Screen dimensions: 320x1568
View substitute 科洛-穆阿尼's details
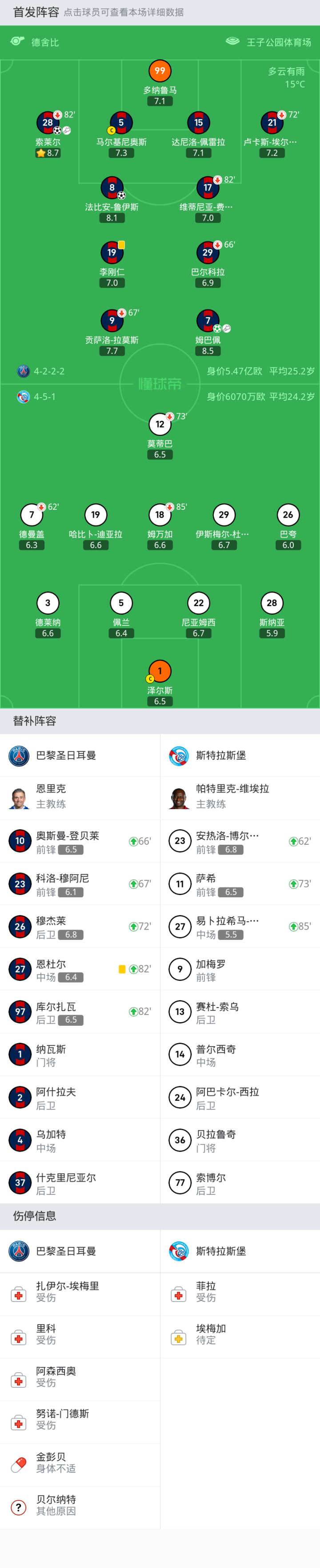pyautogui.click(x=79, y=884)
